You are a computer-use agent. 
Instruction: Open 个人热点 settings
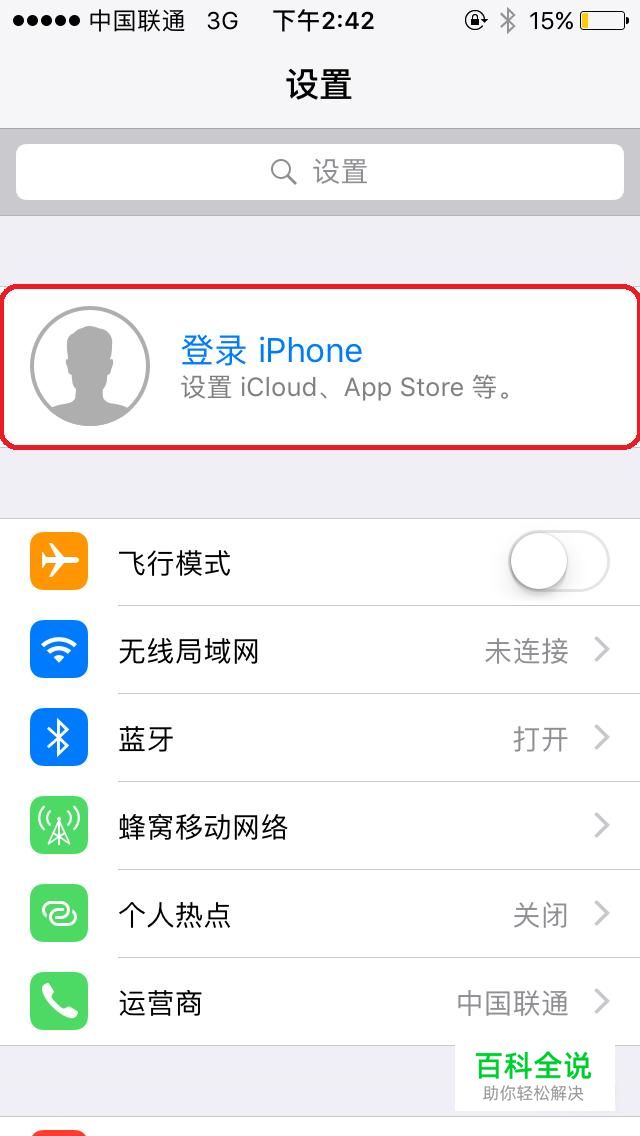[x=320, y=914]
